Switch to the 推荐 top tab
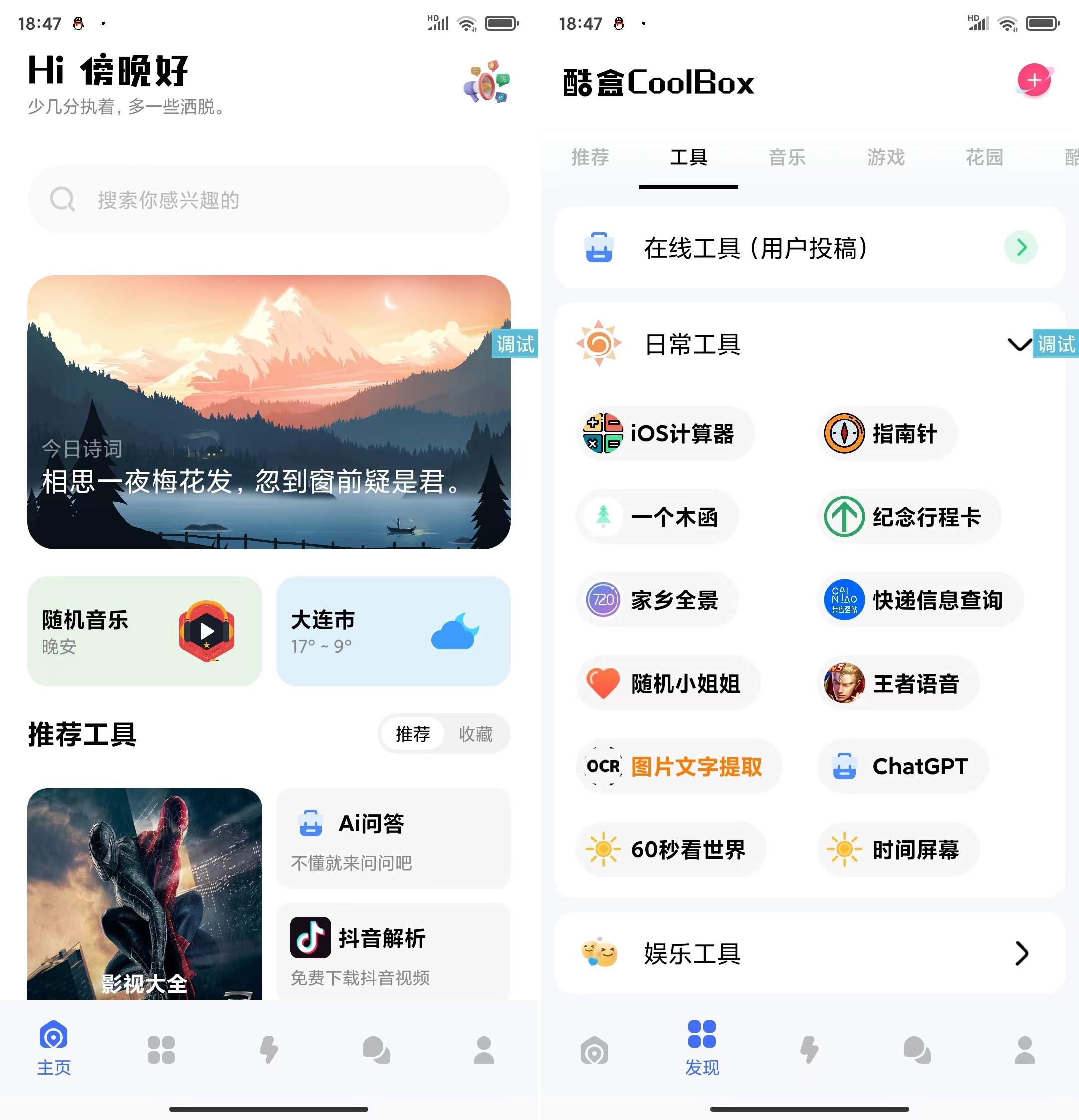Viewport: 1079px width, 1120px height. coord(590,157)
